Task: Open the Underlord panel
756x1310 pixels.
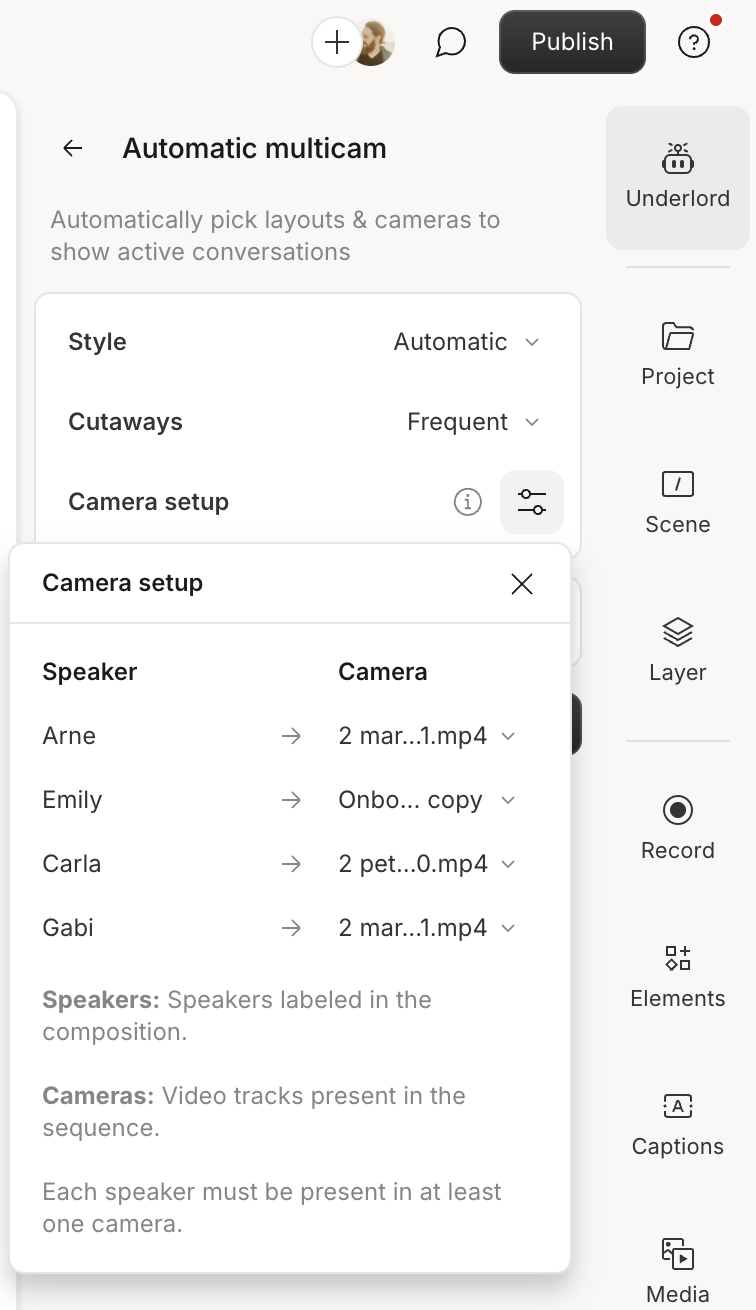Action: [677, 178]
